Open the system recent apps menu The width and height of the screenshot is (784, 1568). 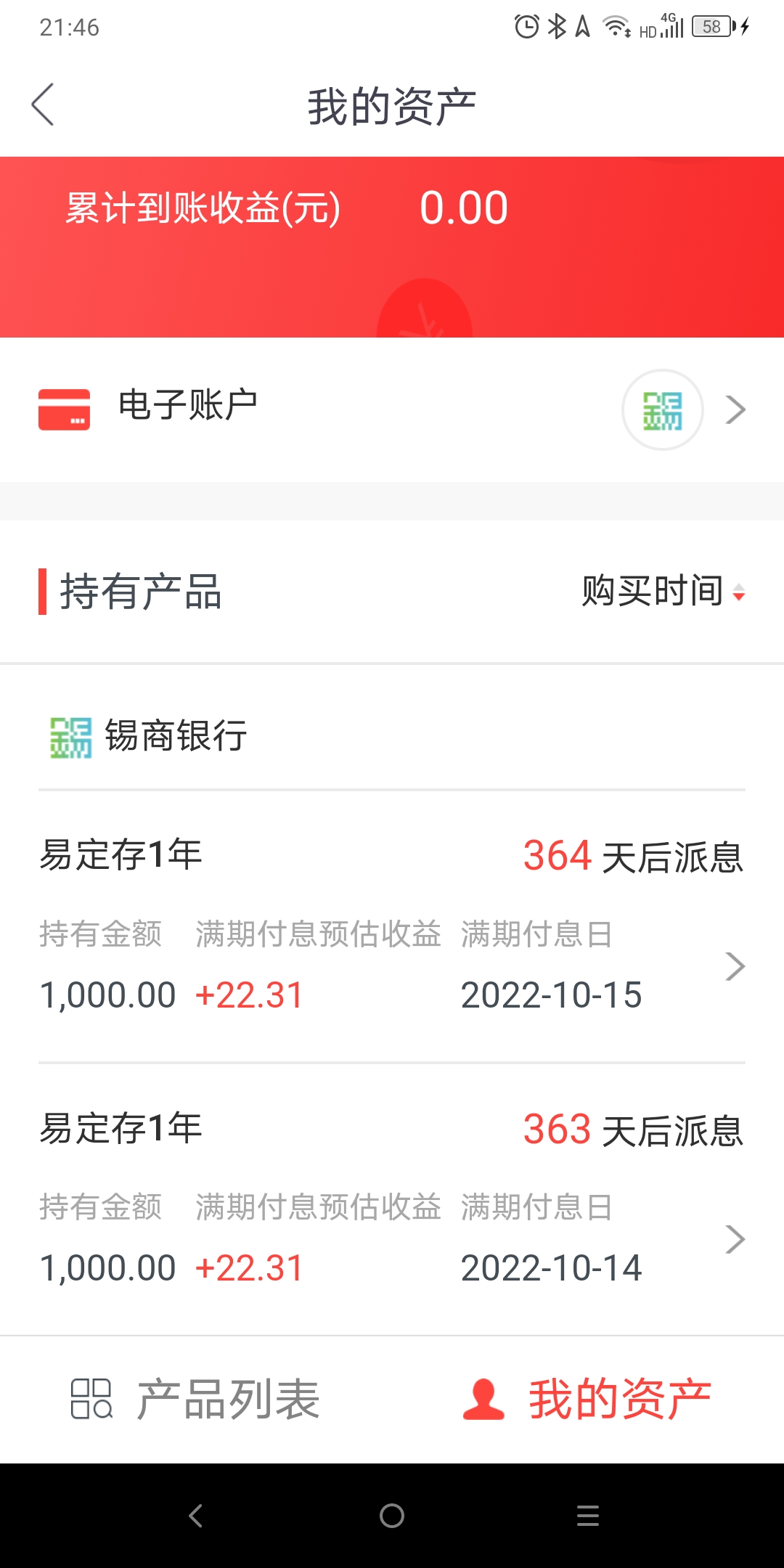coord(588,1516)
